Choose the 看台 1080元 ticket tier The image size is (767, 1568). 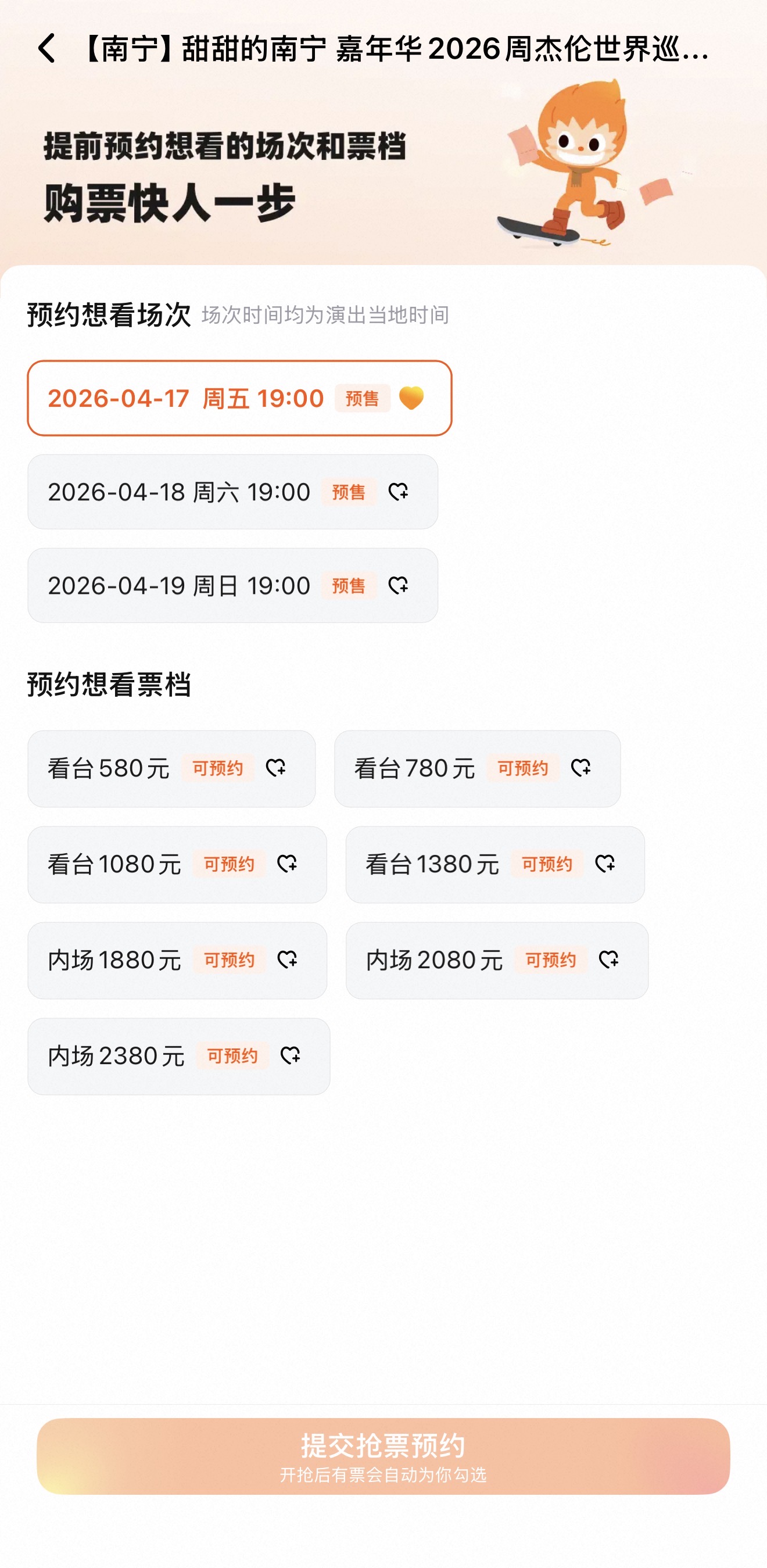(177, 864)
